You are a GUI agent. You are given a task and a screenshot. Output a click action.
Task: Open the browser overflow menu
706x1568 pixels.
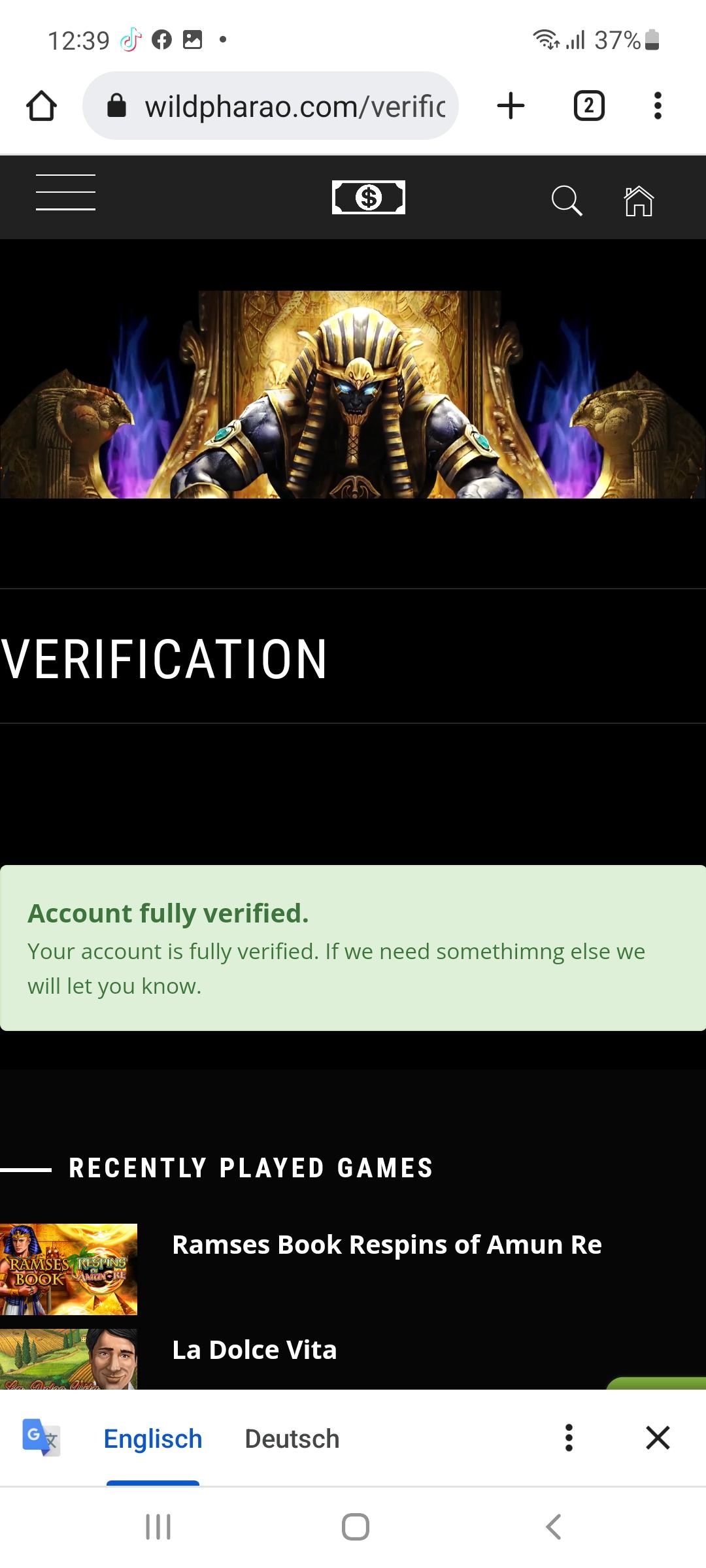(x=658, y=106)
